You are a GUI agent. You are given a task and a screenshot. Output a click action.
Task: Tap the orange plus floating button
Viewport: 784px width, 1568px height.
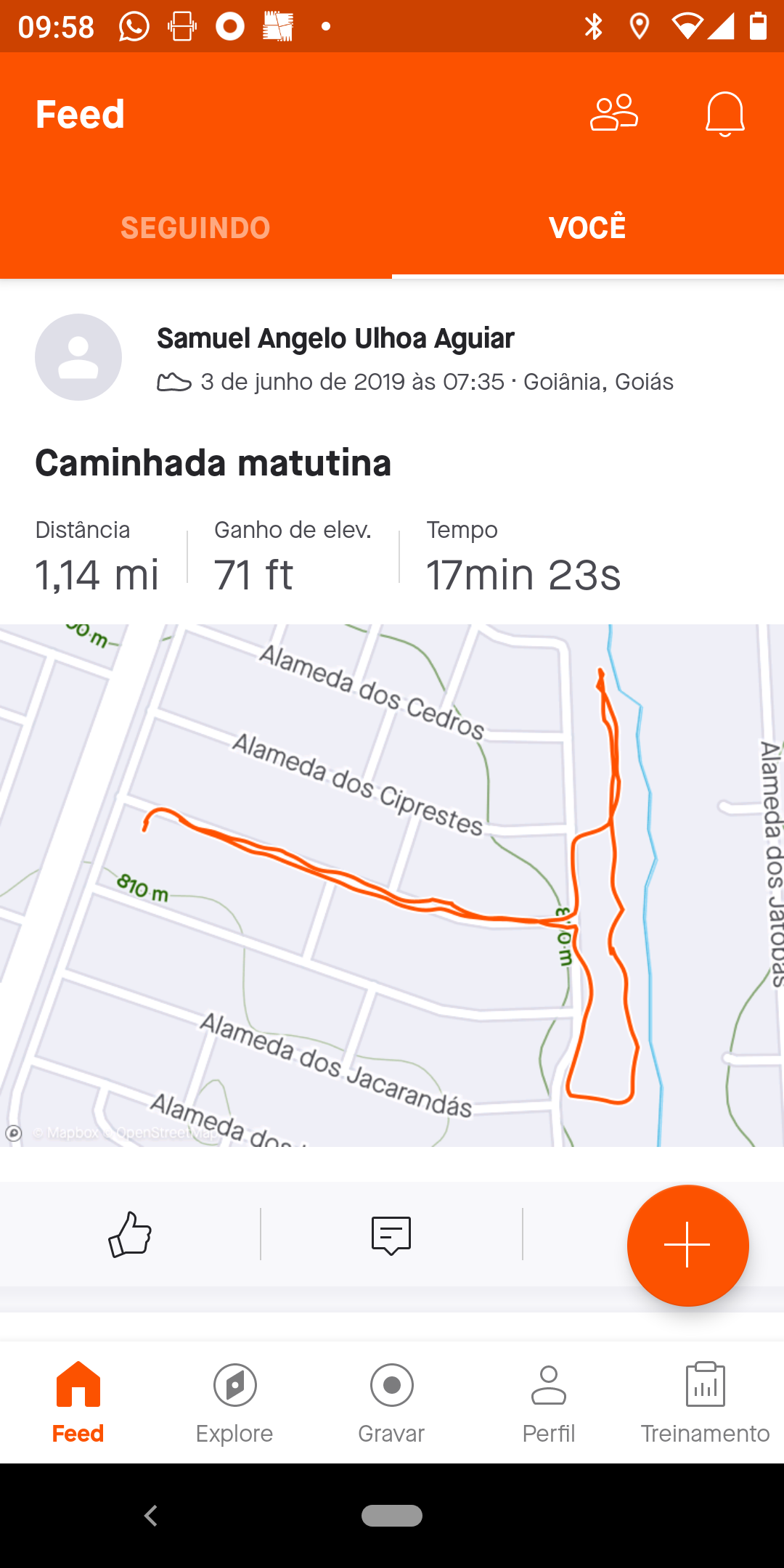687,1245
